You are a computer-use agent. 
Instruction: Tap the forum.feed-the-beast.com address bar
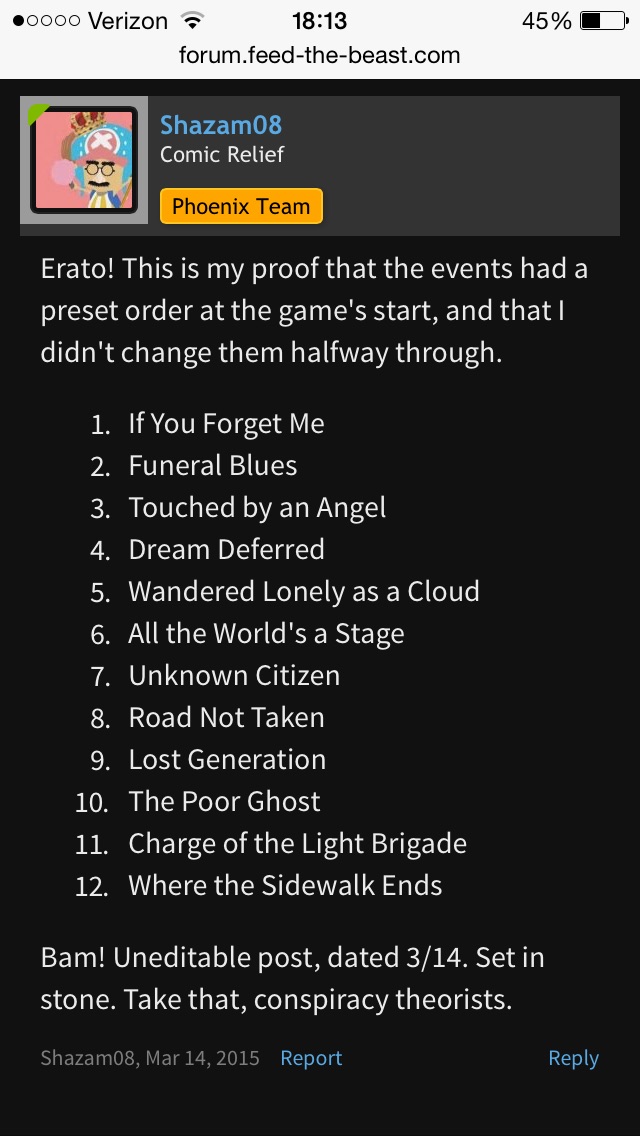tap(320, 55)
